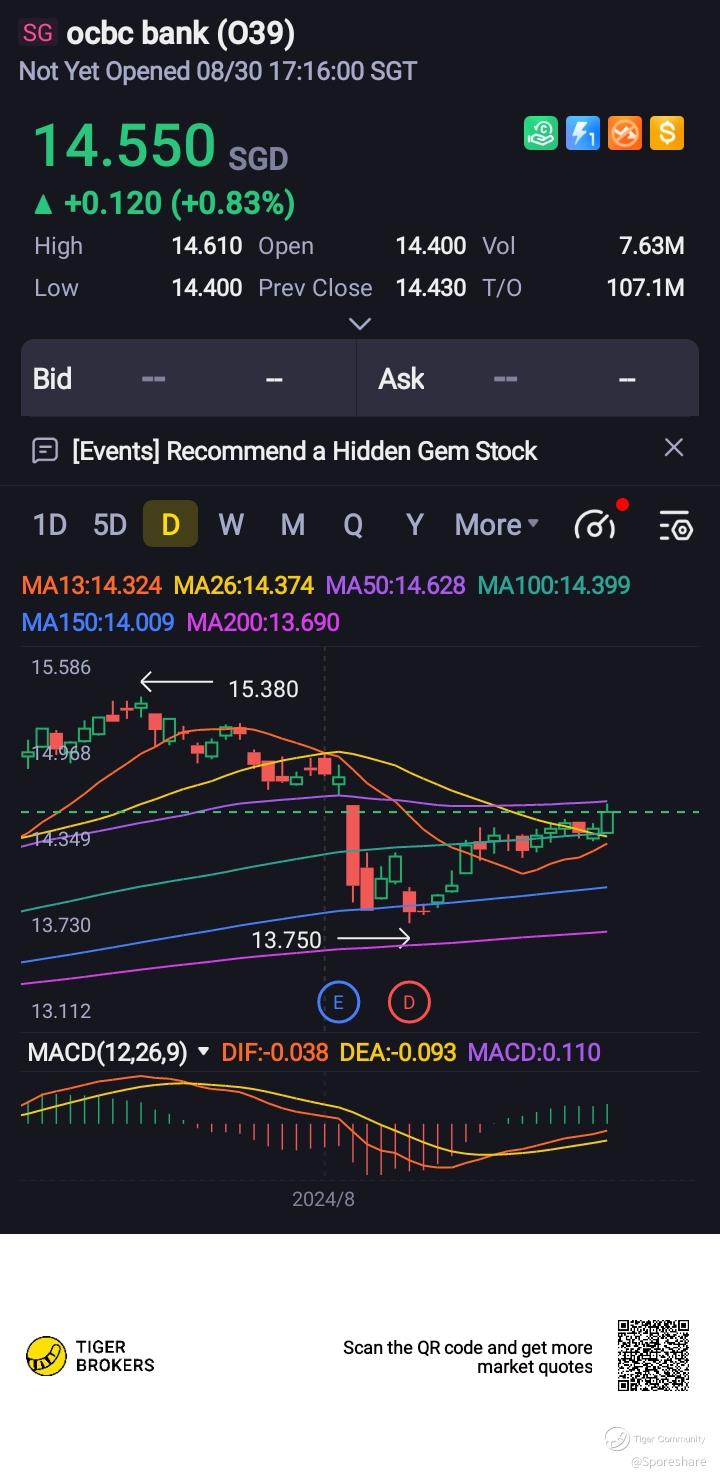Select the Q quarterly chart tab
720x1478 pixels.
point(353,524)
